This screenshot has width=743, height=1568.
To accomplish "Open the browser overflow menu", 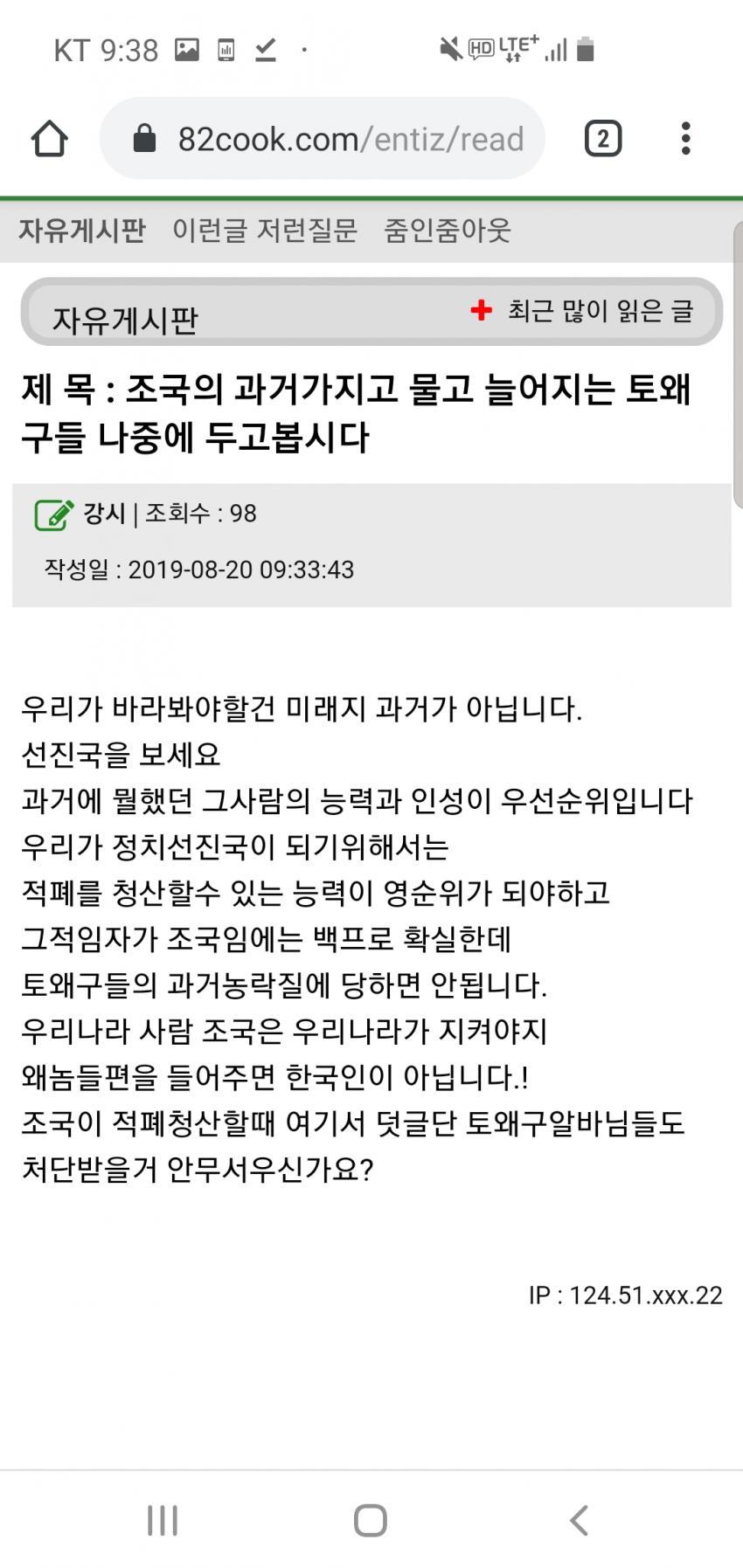I will point(685,139).
